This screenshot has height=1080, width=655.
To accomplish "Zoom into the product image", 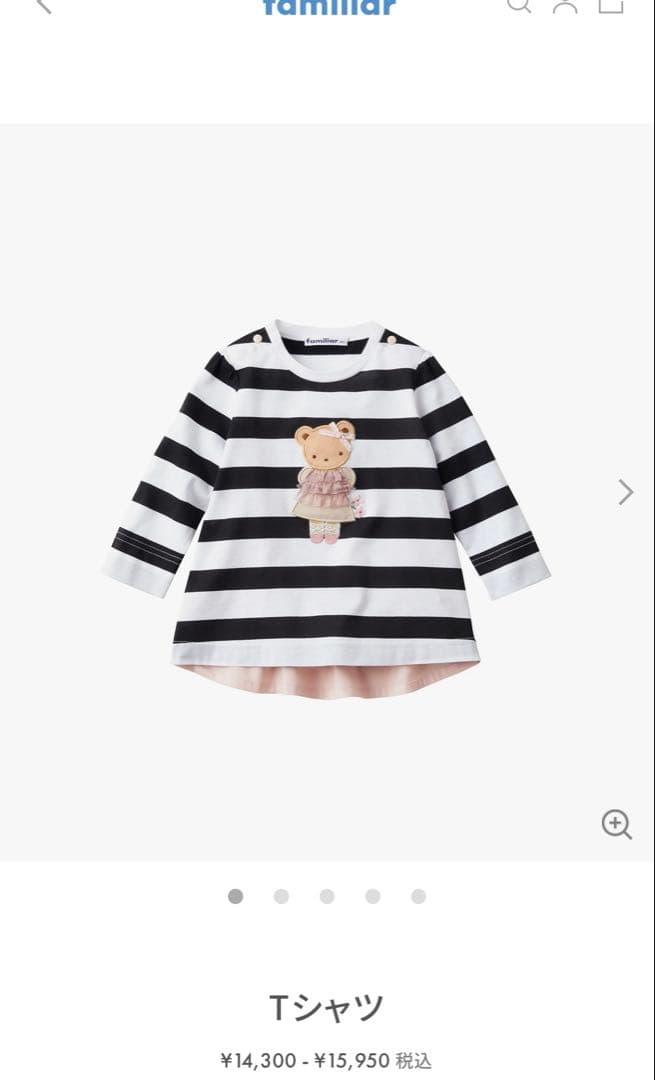I will point(616,824).
